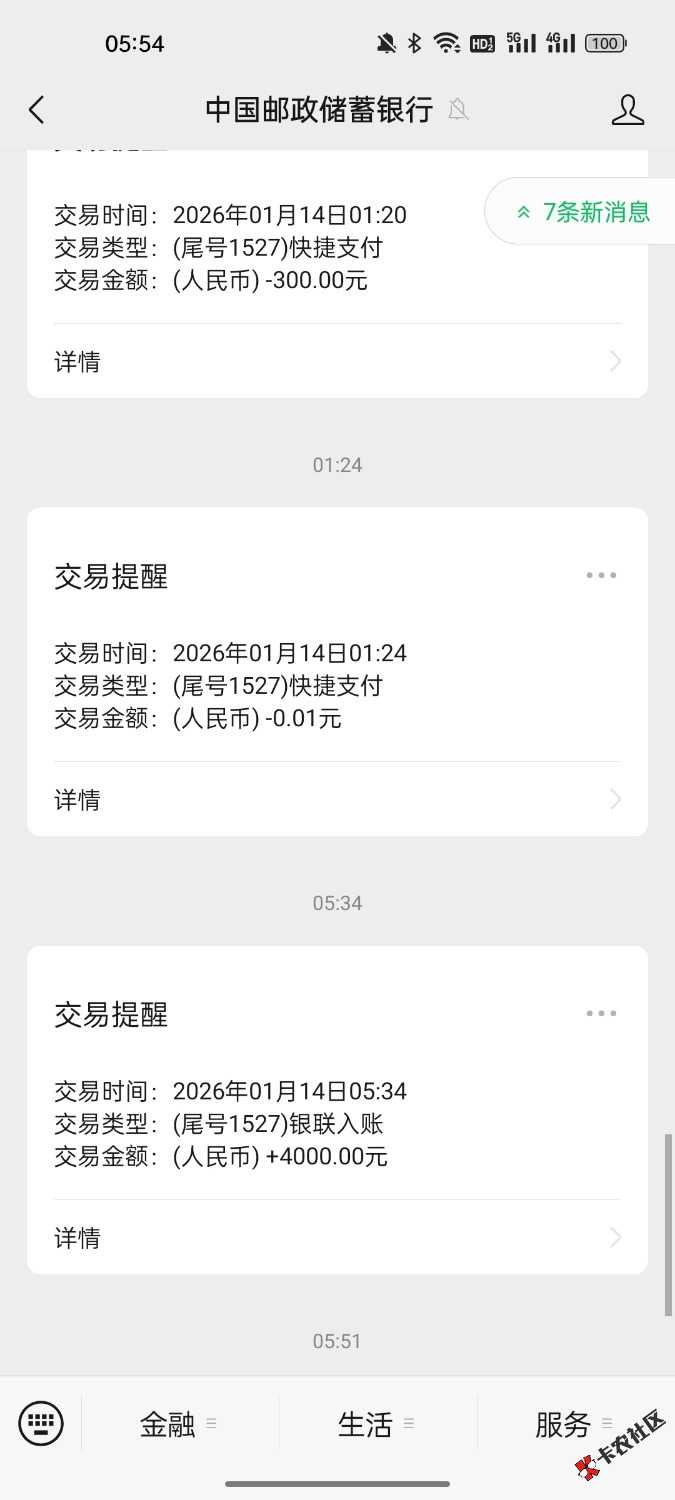
Task: Go back from 中国邮政储蓄银行 chat
Action: point(37,110)
